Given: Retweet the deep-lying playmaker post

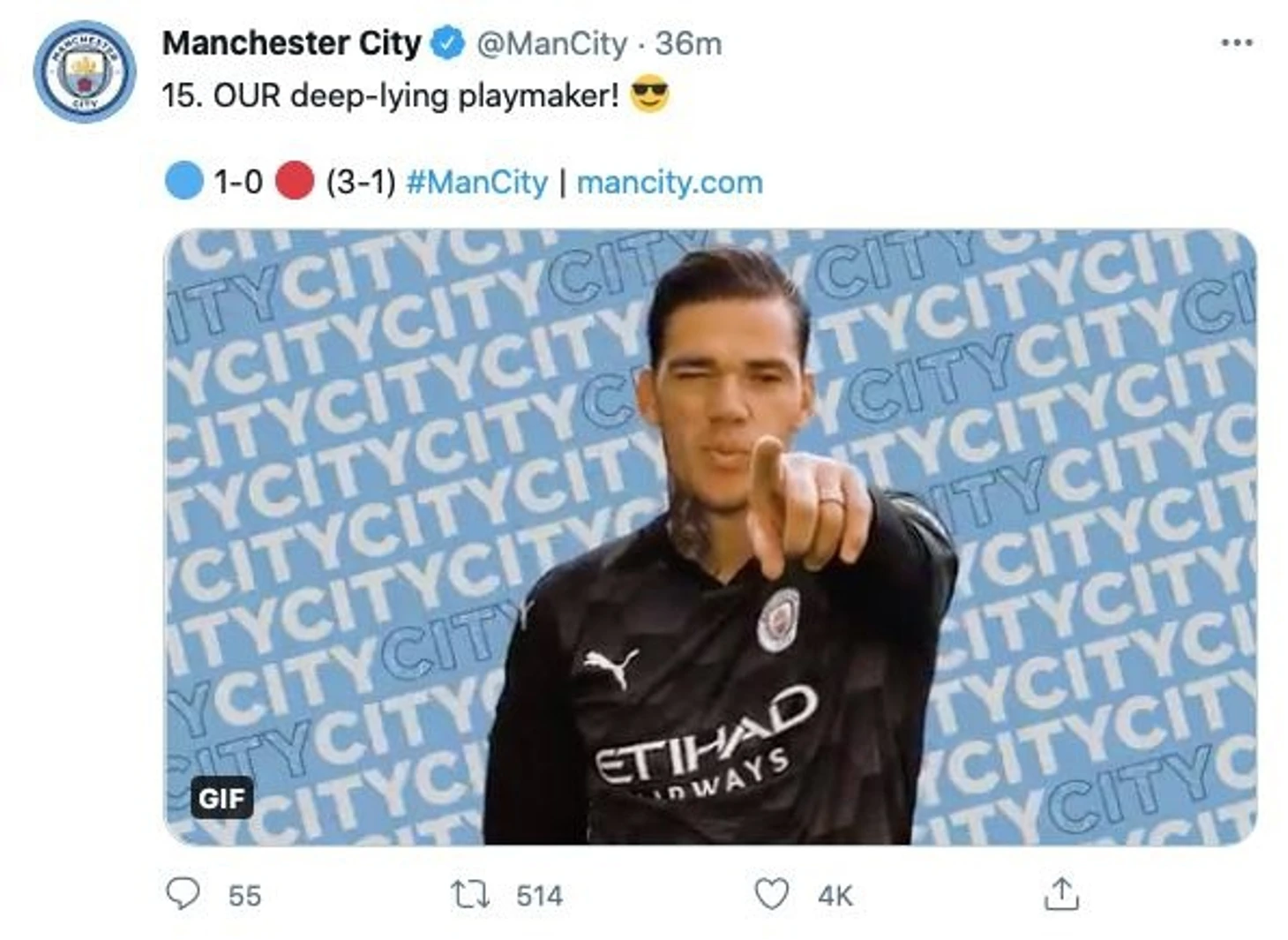Looking at the screenshot, I should 469,895.
